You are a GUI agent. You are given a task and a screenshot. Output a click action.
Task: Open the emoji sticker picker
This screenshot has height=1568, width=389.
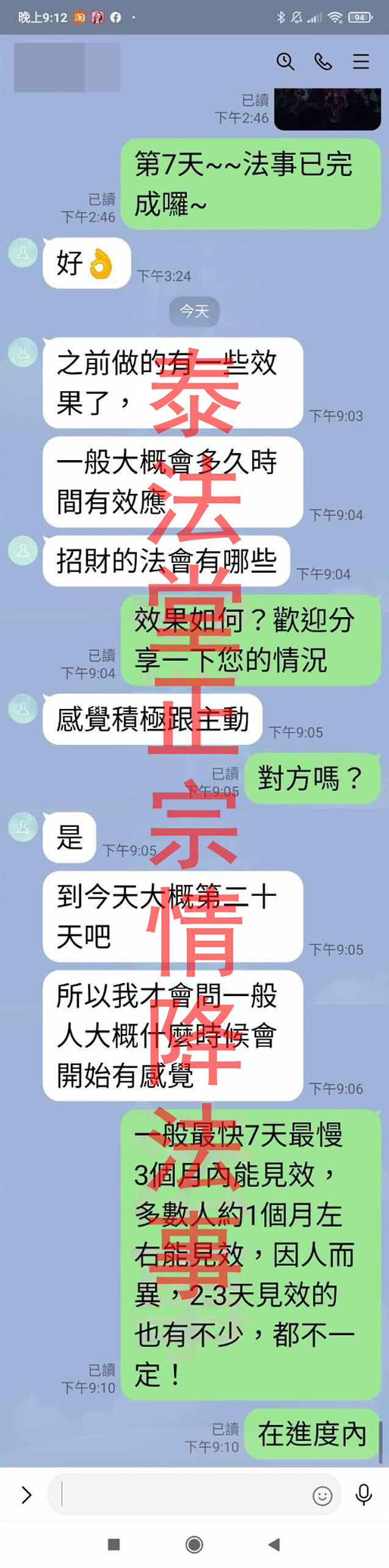click(x=322, y=1495)
